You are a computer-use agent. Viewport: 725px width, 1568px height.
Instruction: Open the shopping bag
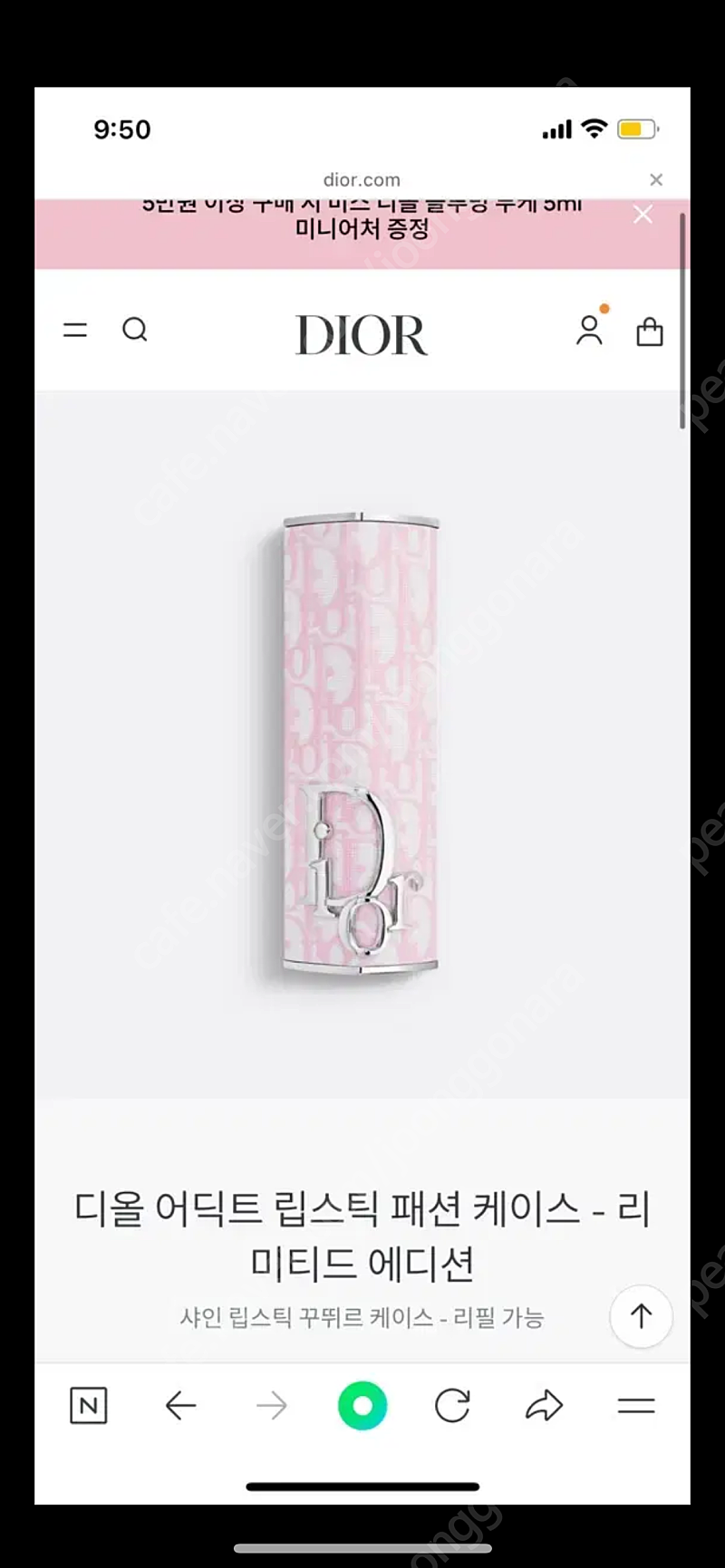click(x=650, y=332)
